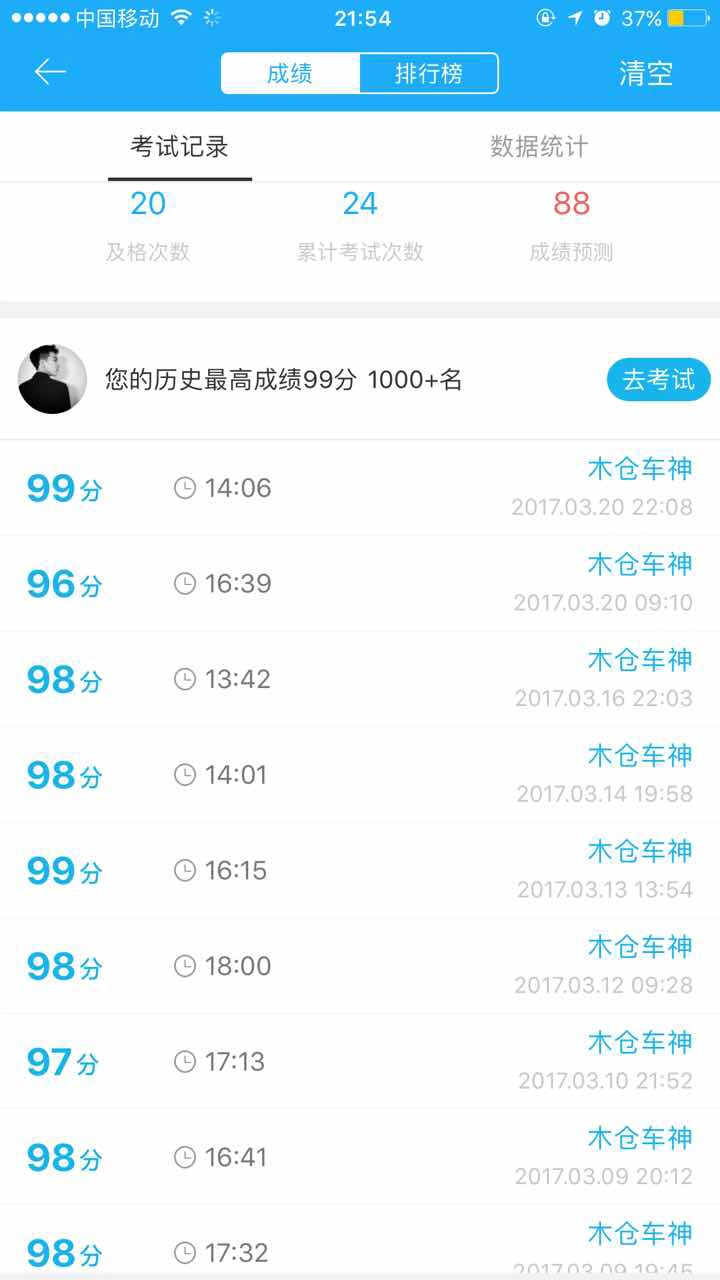Viewport: 720px width, 1280px height.
Task: Open the record dated 2017.03.09 20:12
Action: (360, 1157)
